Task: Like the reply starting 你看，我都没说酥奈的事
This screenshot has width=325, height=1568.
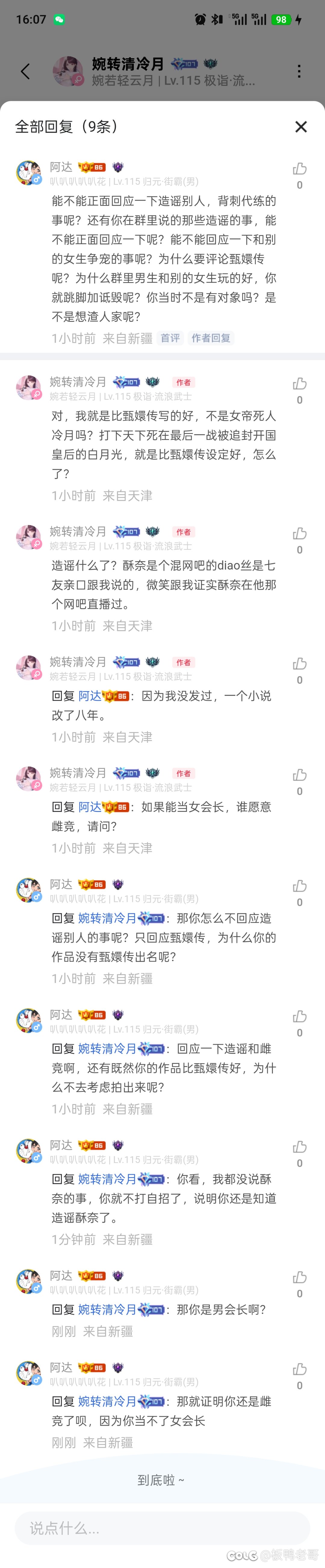Action: [x=299, y=1146]
